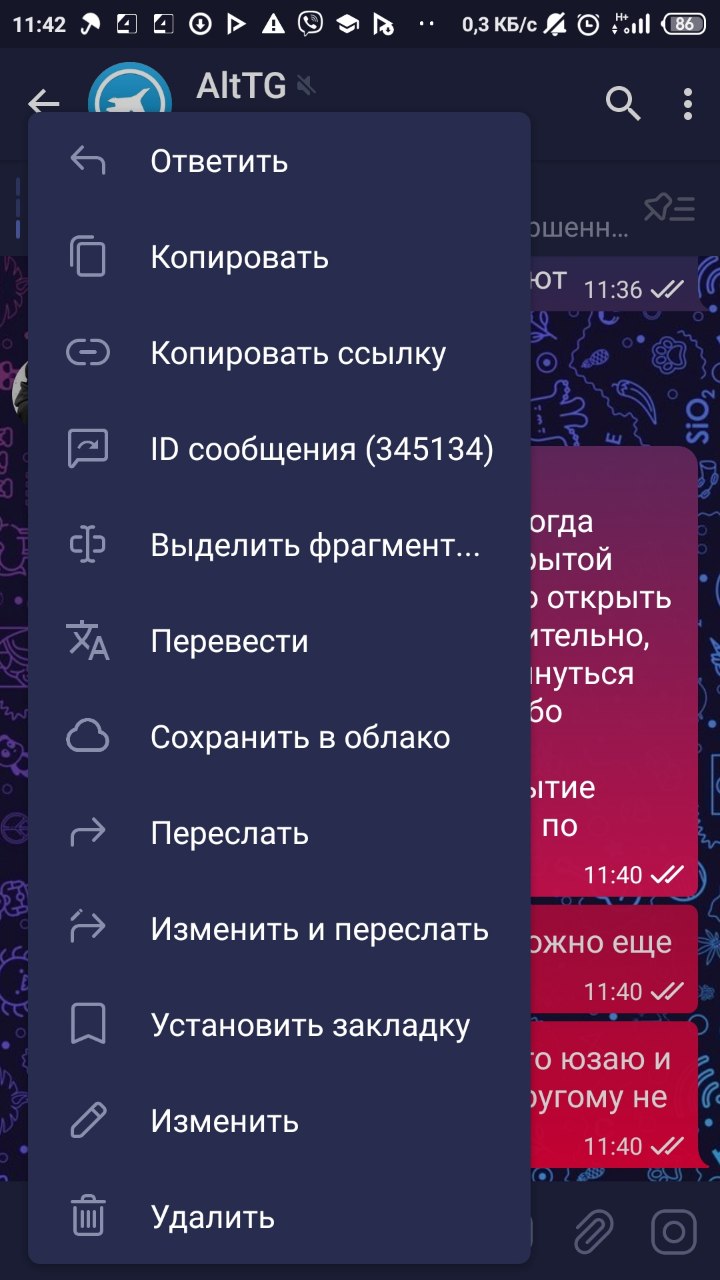Translate the message with Перевести
The image size is (720, 1280).
pos(229,641)
